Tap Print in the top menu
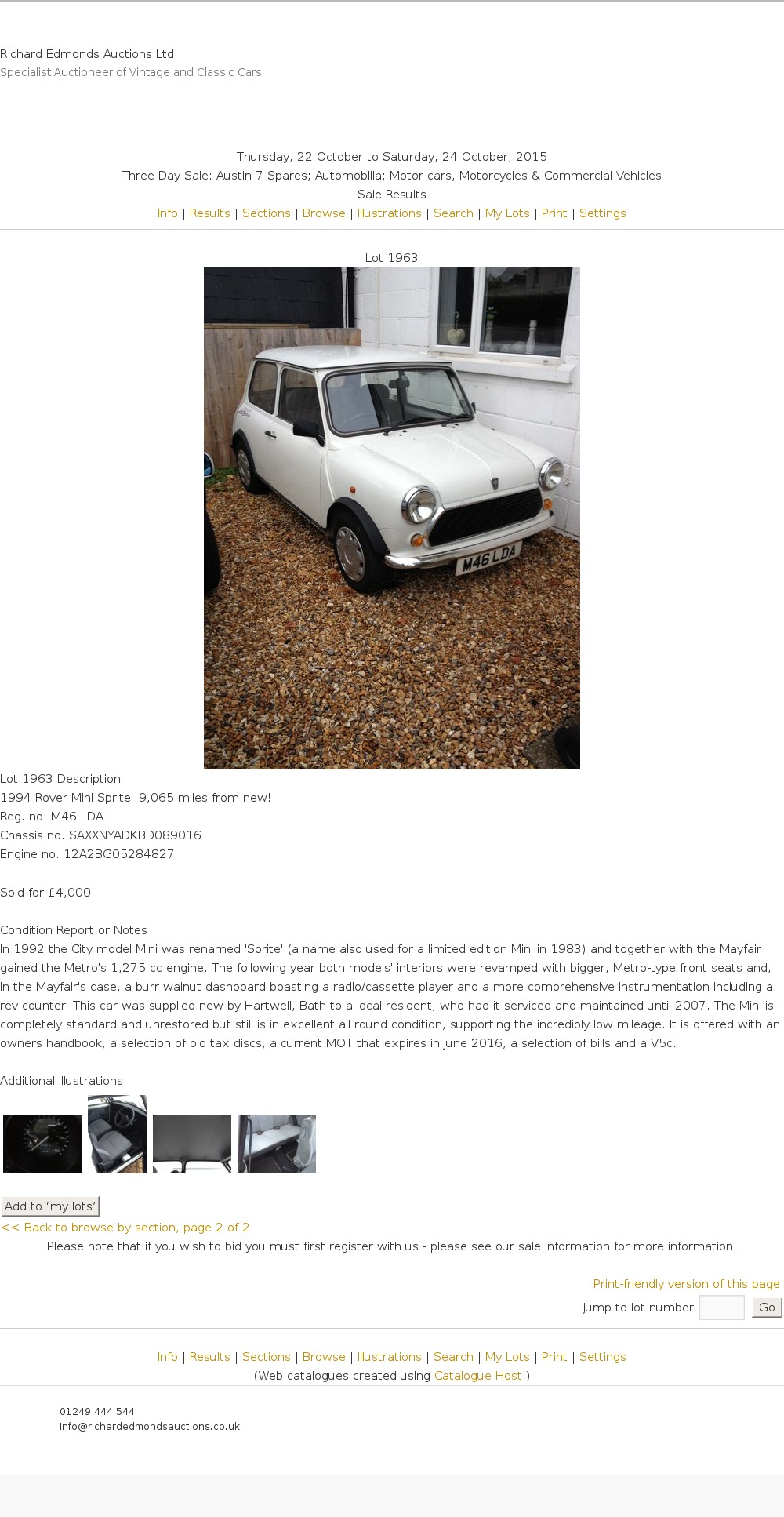 pos(554,213)
